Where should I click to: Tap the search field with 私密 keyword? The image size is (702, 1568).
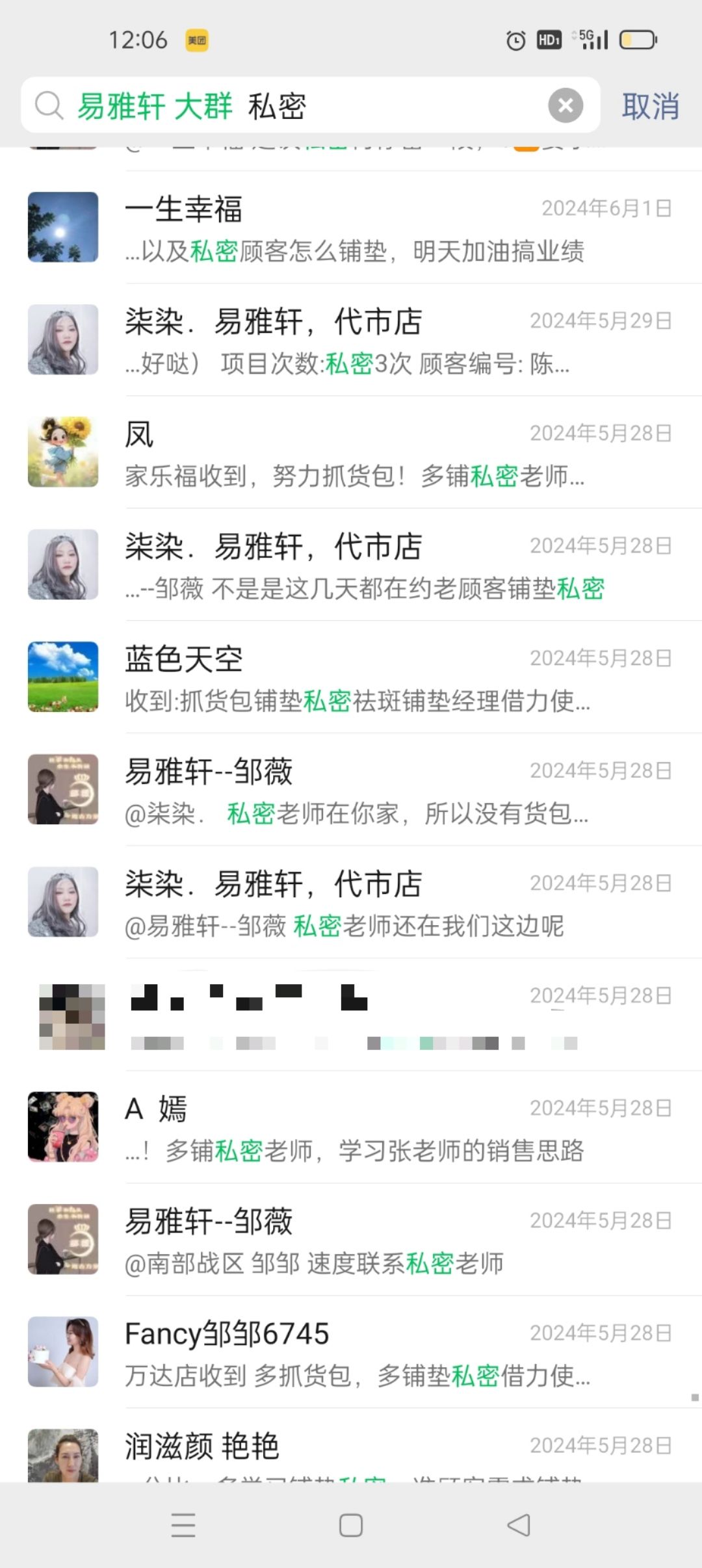coord(390,106)
